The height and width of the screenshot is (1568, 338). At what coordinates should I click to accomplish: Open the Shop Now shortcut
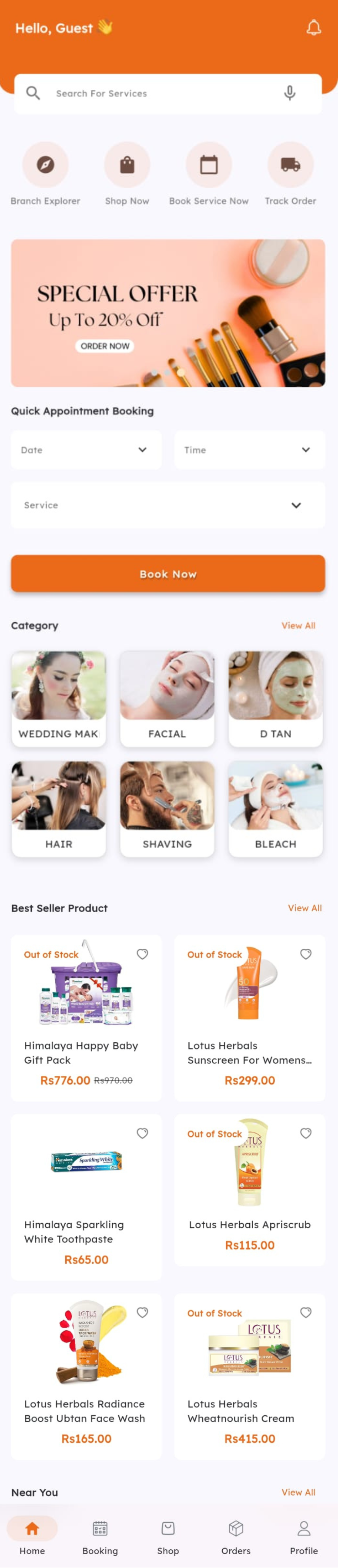point(127,165)
